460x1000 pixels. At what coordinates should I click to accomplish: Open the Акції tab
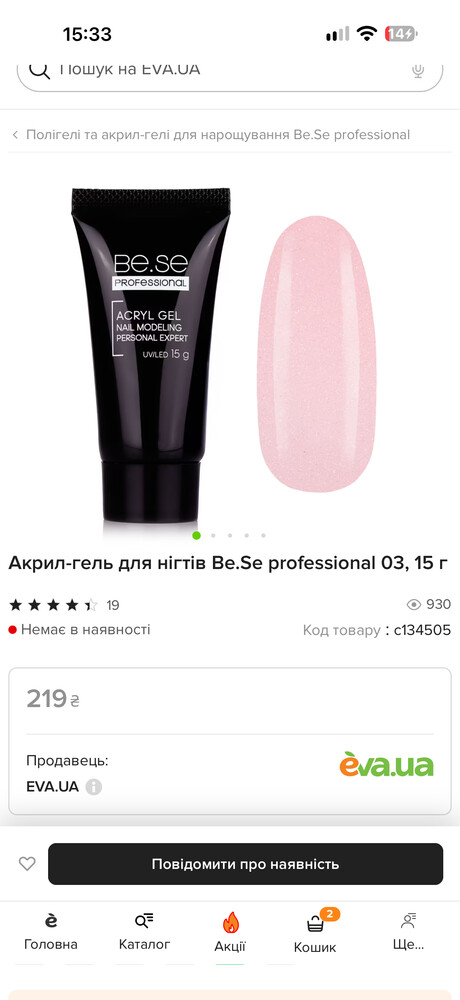coord(230,933)
